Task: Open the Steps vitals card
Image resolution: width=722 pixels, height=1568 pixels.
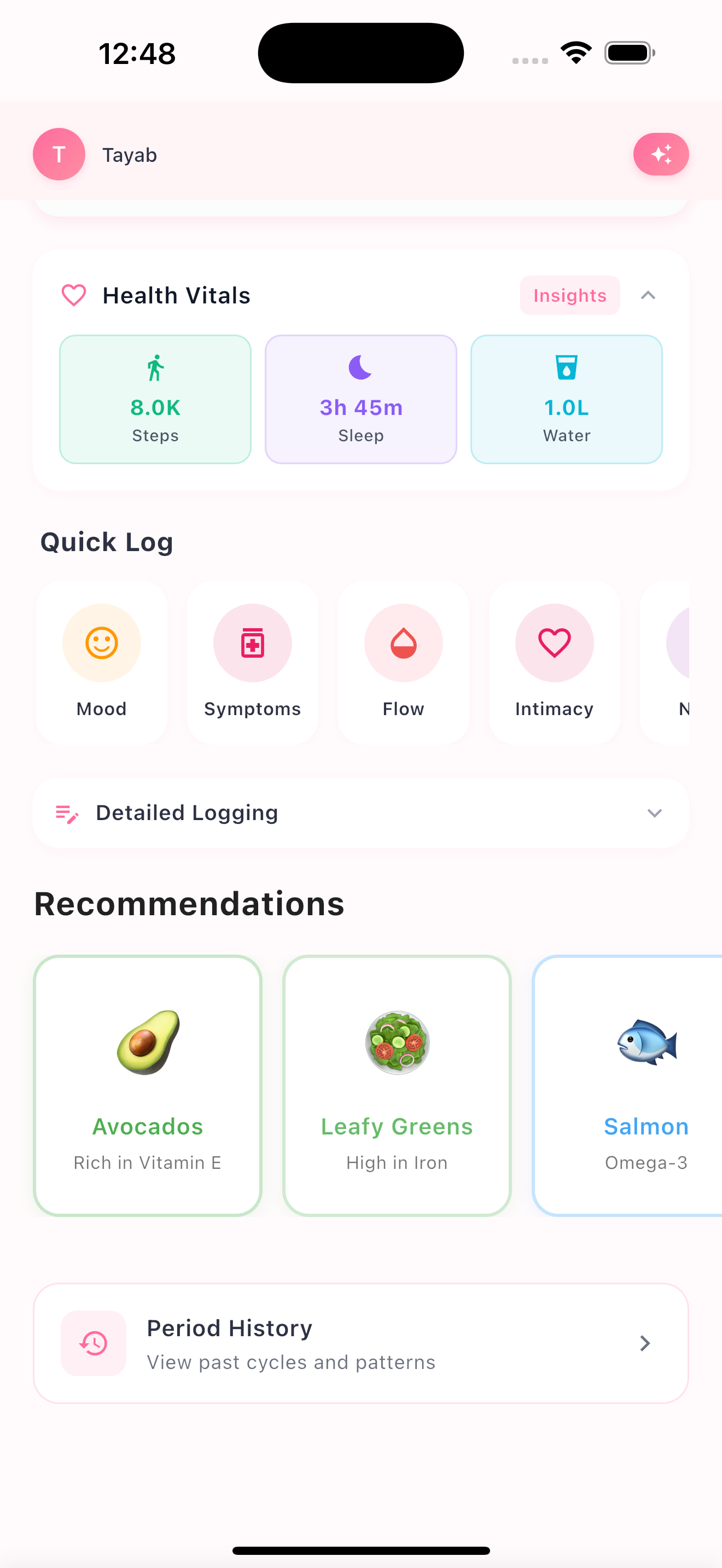Action: click(155, 399)
